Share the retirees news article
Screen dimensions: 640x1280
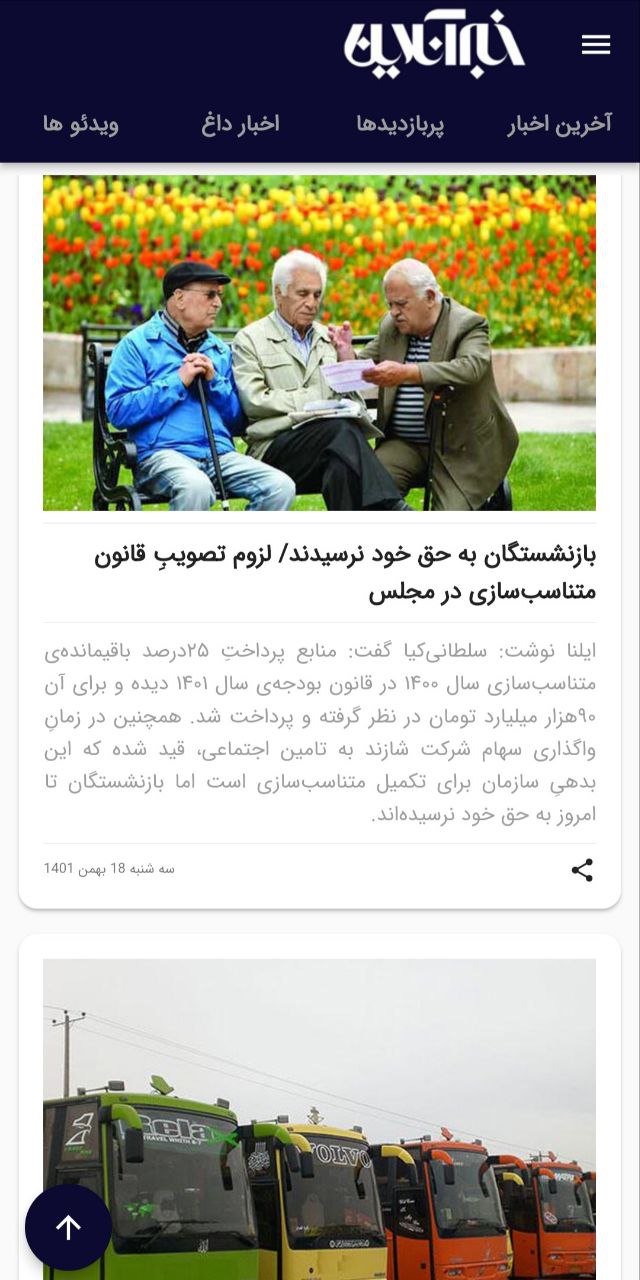[582, 870]
